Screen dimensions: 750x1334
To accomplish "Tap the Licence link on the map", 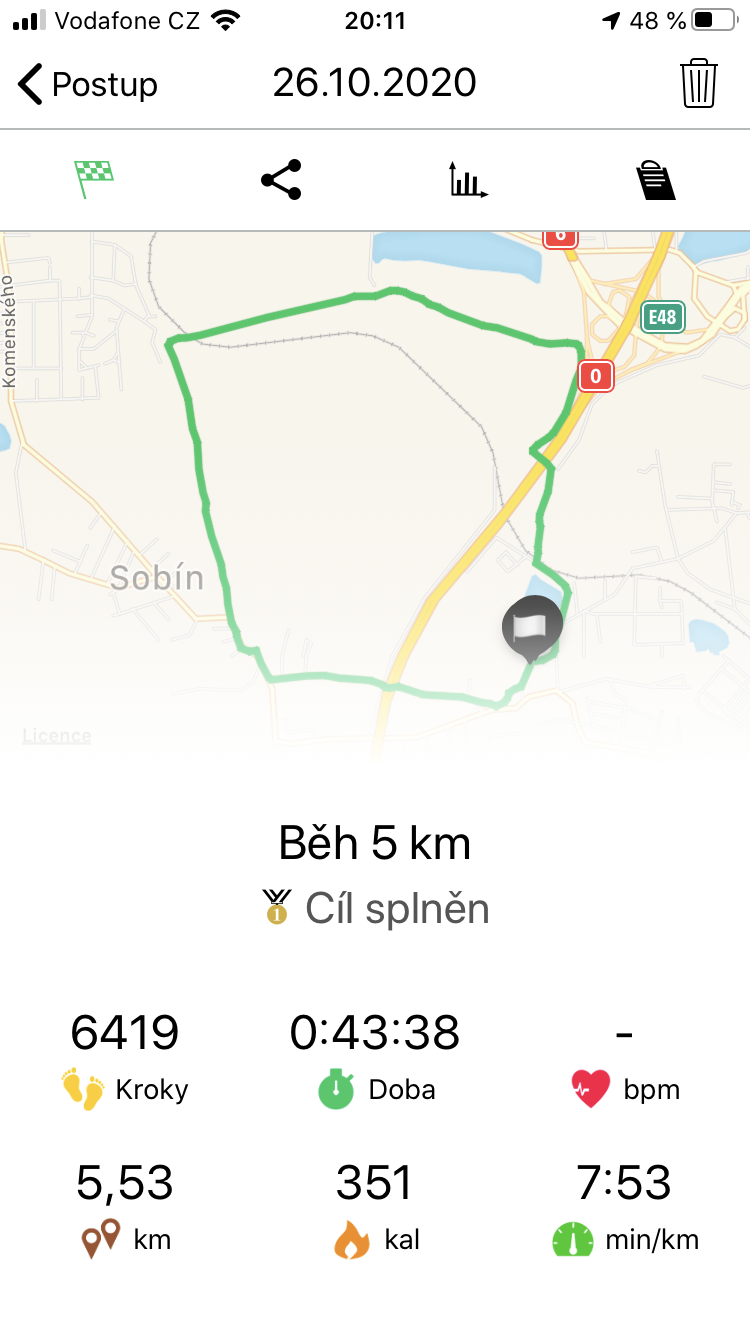I will pyautogui.click(x=57, y=736).
